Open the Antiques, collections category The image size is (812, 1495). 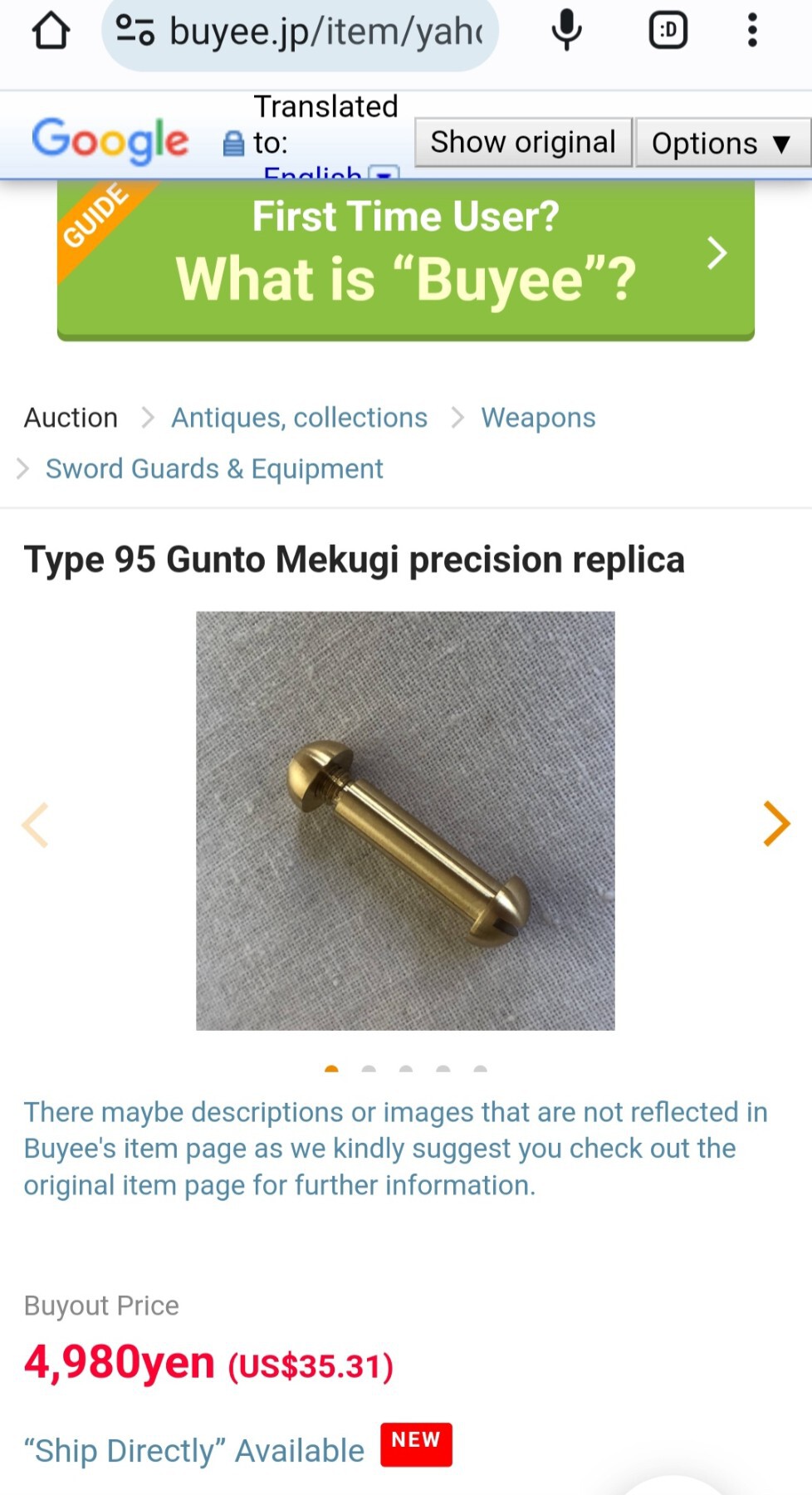coord(299,417)
